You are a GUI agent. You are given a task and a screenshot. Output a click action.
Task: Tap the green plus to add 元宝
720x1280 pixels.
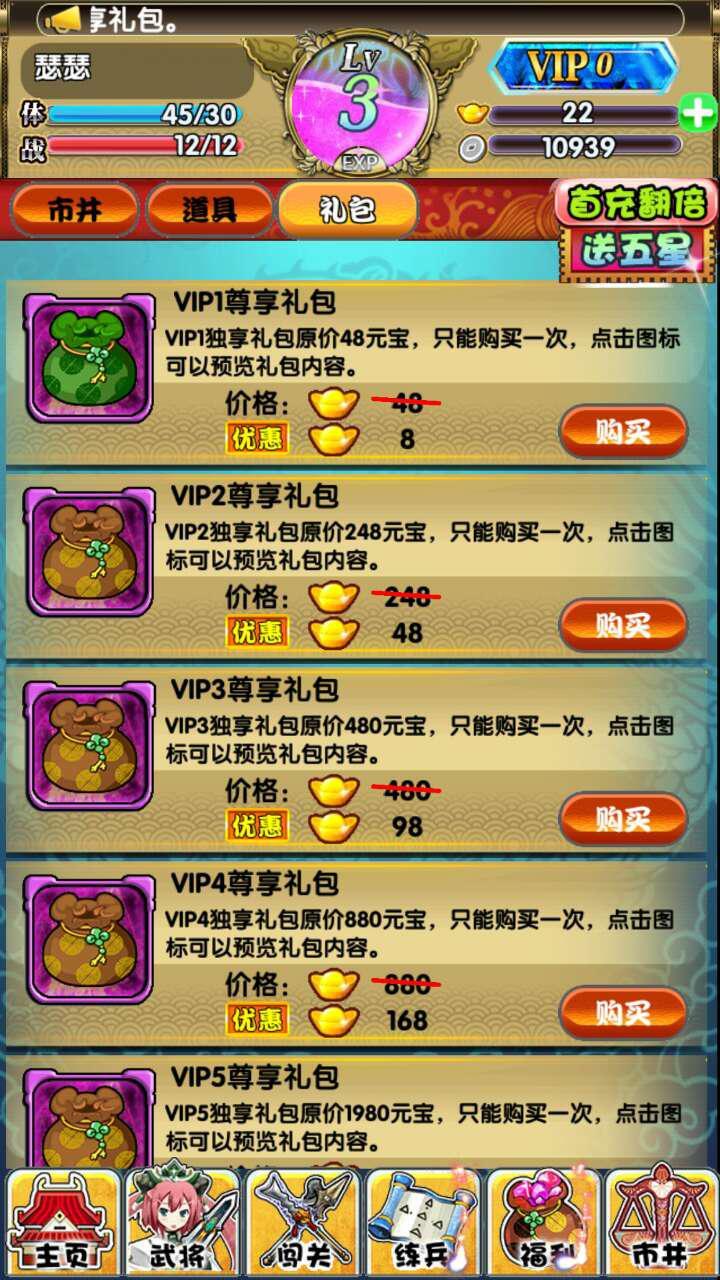pos(697,113)
